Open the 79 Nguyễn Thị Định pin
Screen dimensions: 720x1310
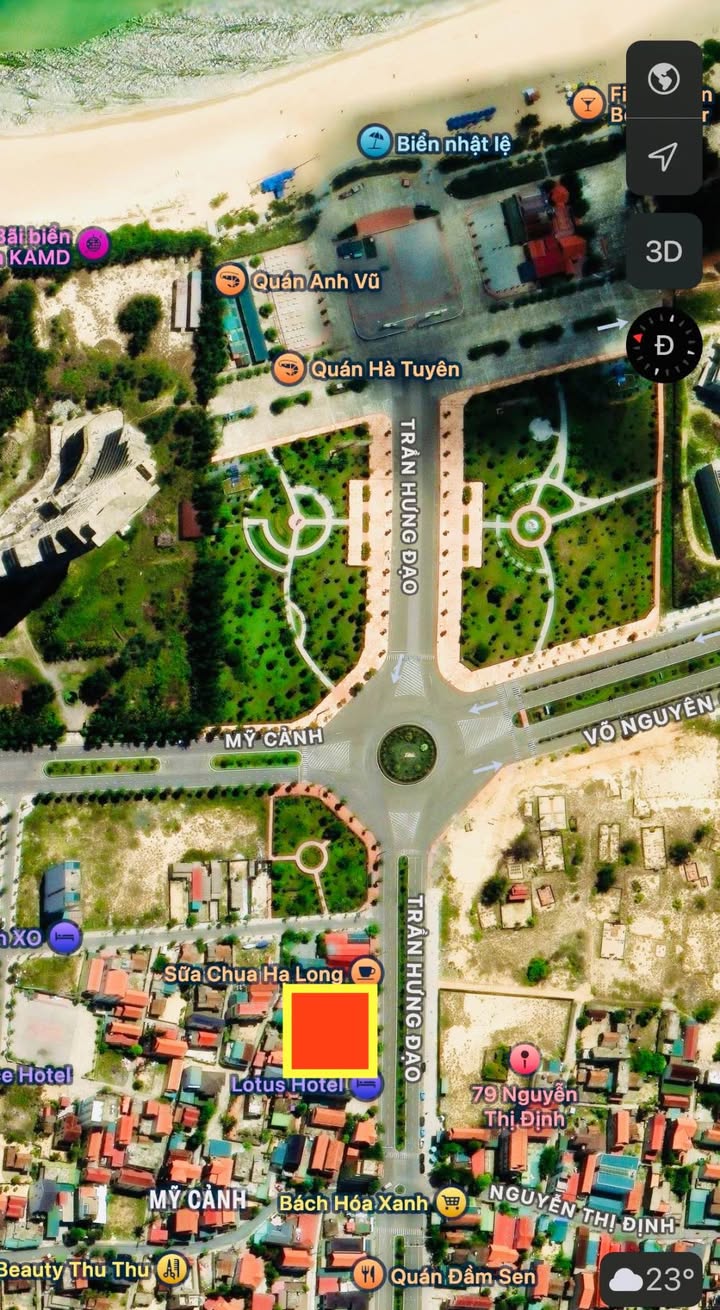pyautogui.click(x=524, y=1060)
